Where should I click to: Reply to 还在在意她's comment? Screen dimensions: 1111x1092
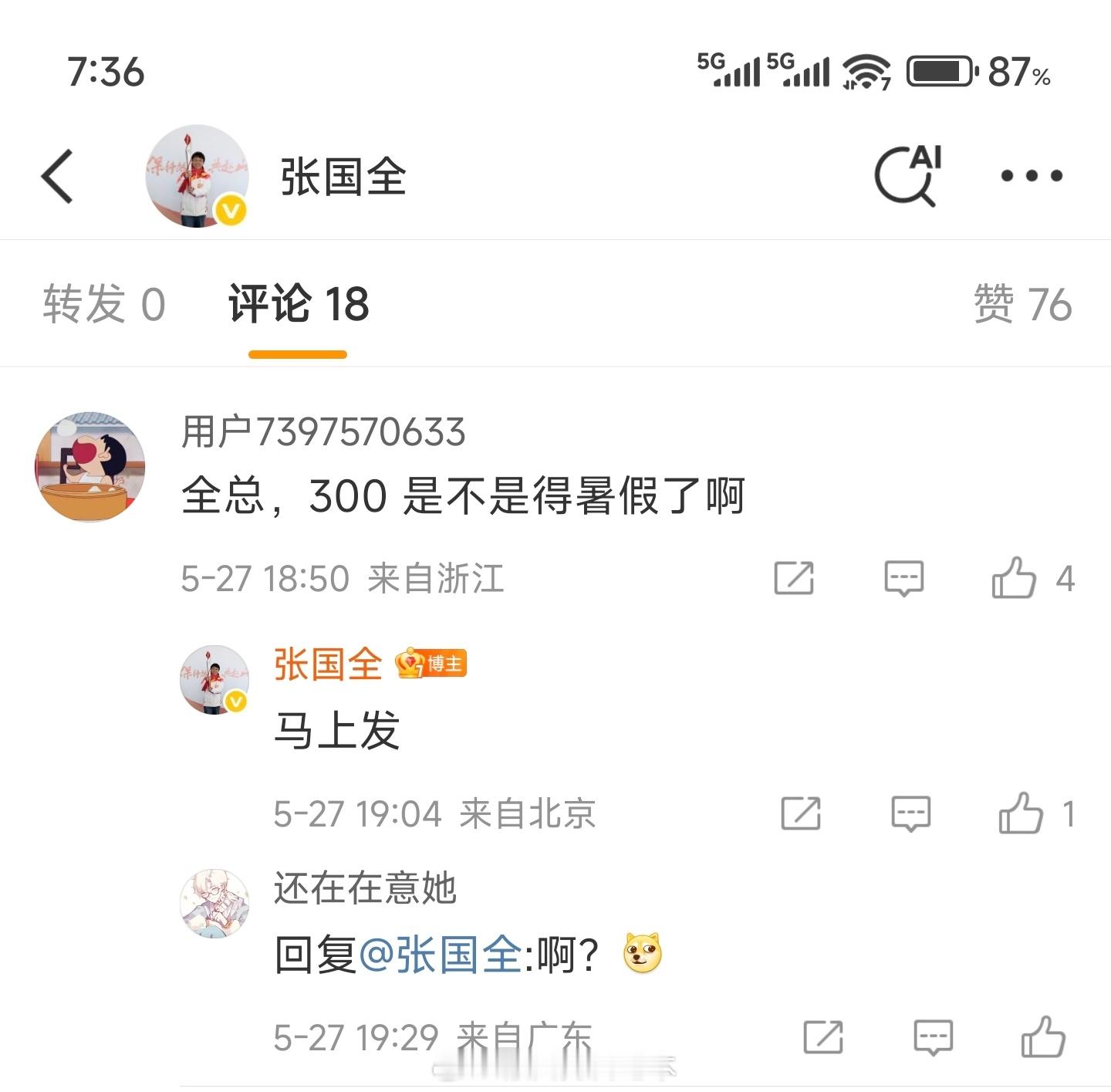[x=933, y=1037]
